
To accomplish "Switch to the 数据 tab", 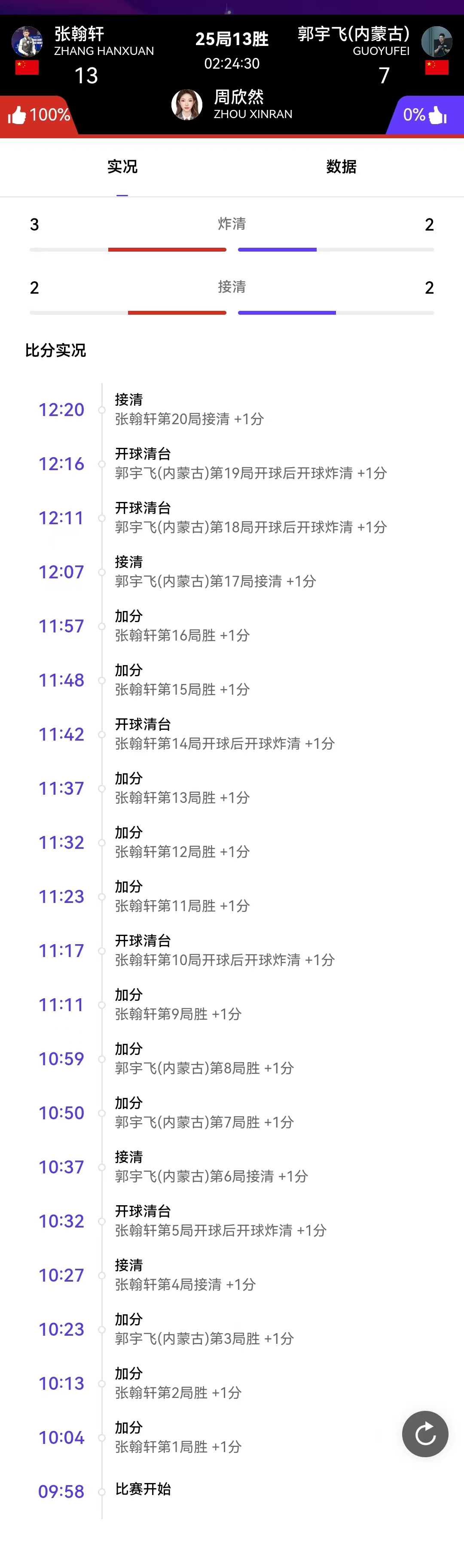I will [341, 166].
